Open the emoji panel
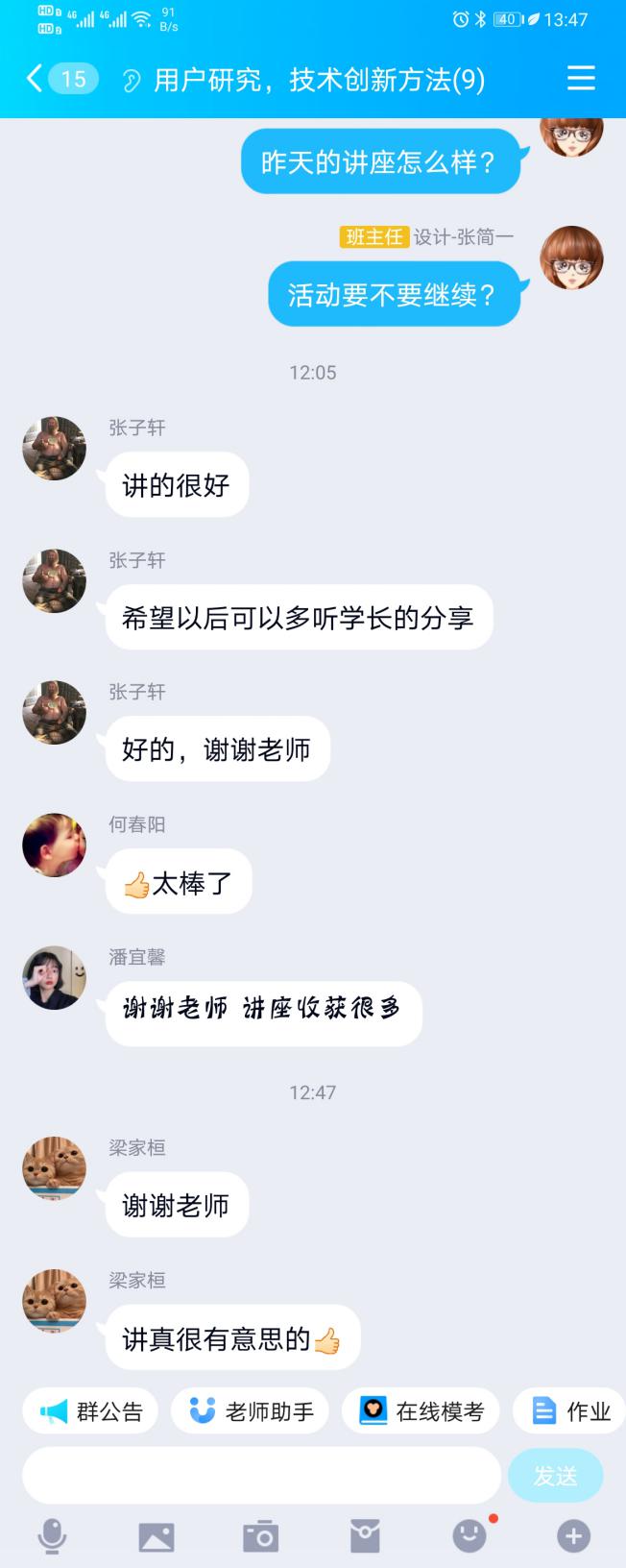 [469, 1536]
